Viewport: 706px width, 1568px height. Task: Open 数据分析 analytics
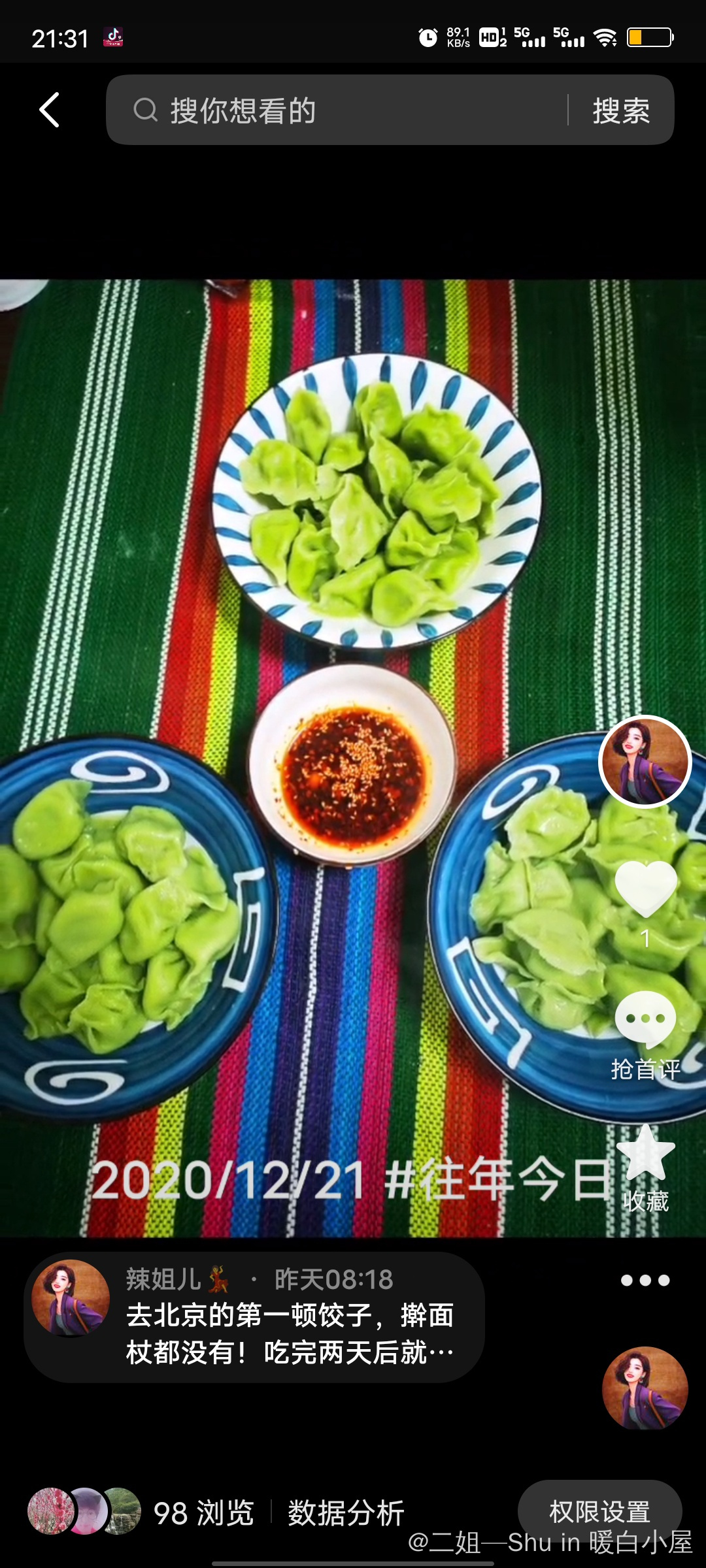tap(346, 1512)
